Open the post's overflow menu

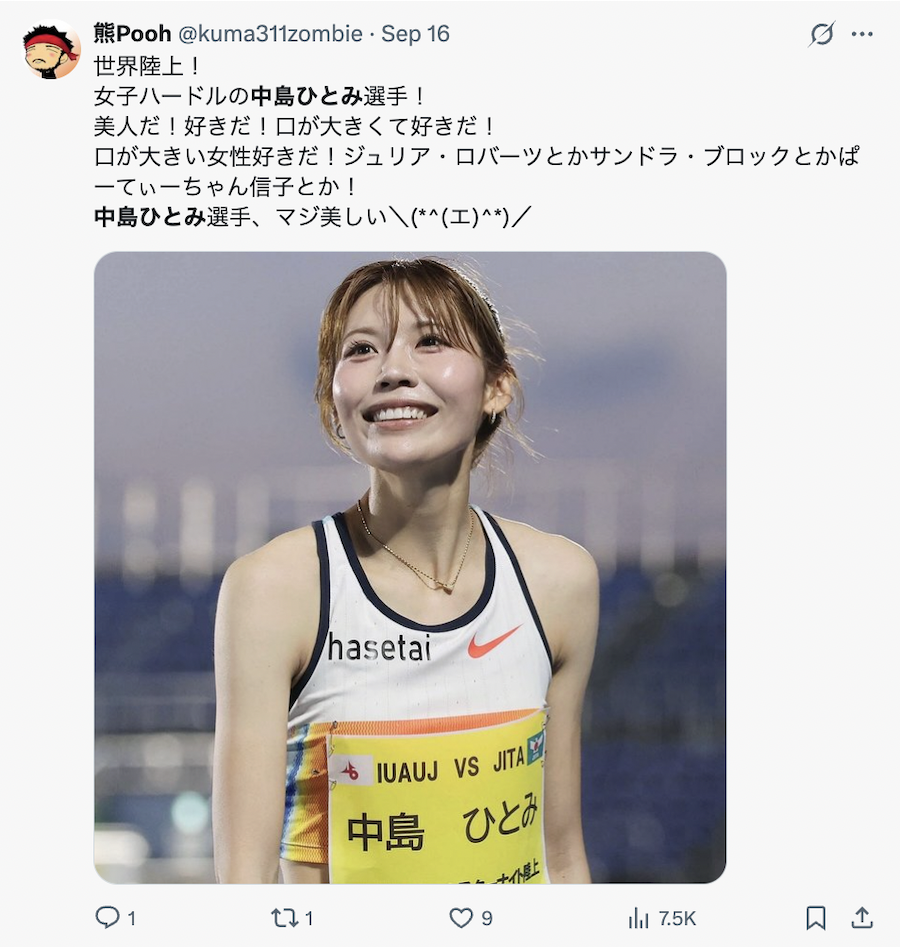[x=862, y=34]
